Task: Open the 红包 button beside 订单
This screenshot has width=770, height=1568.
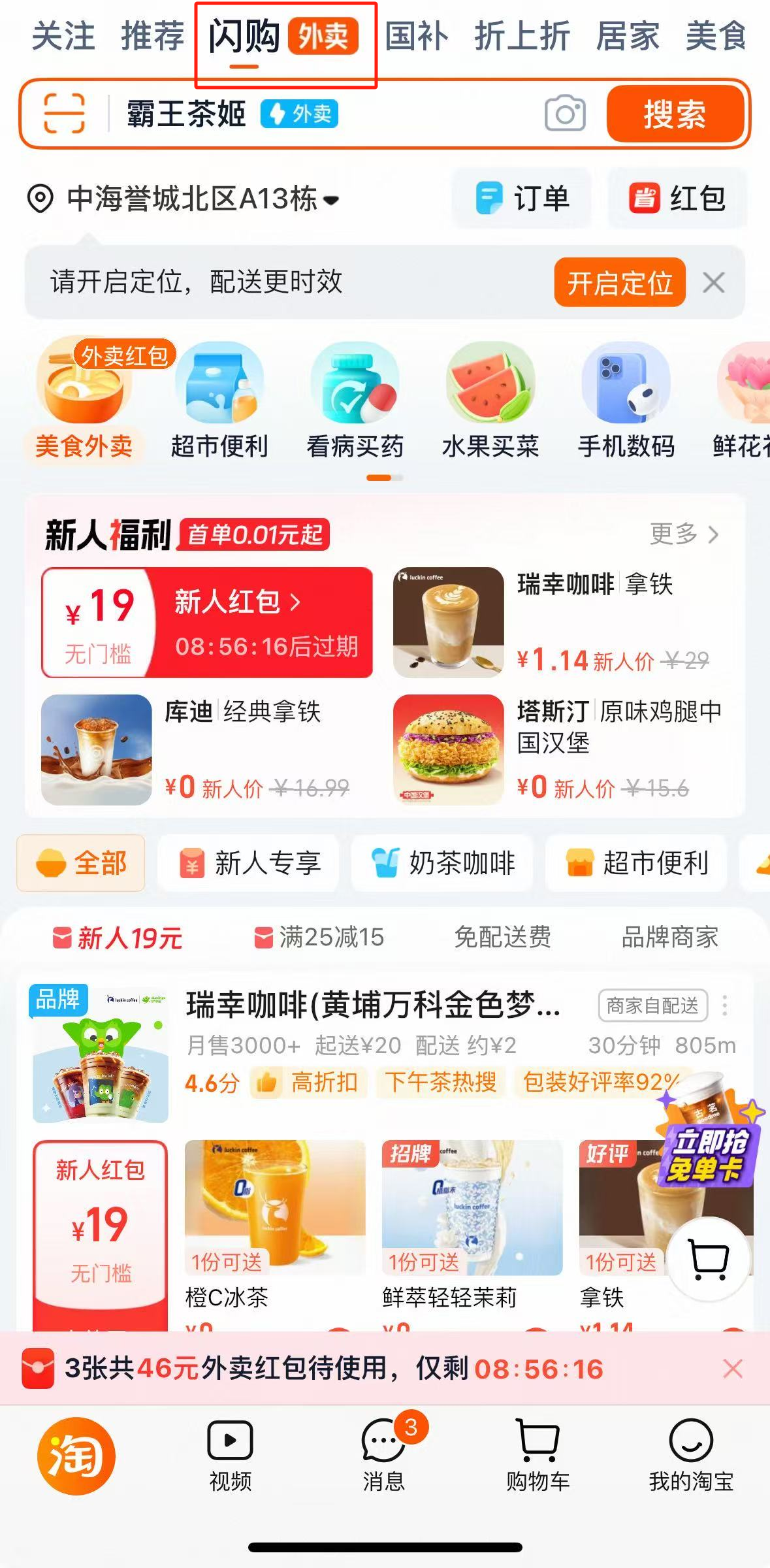Action: (677, 199)
